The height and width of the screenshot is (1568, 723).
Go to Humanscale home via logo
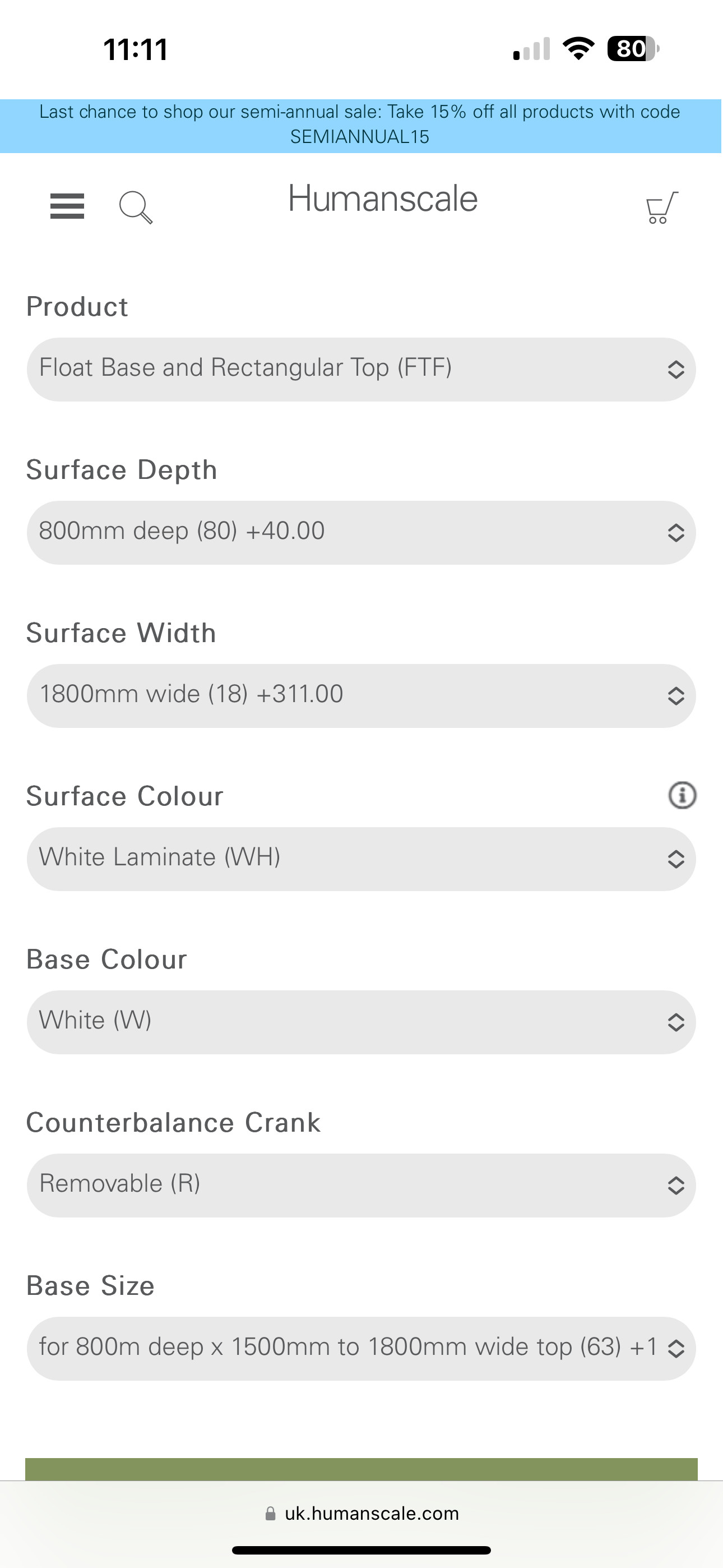pos(383,199)
